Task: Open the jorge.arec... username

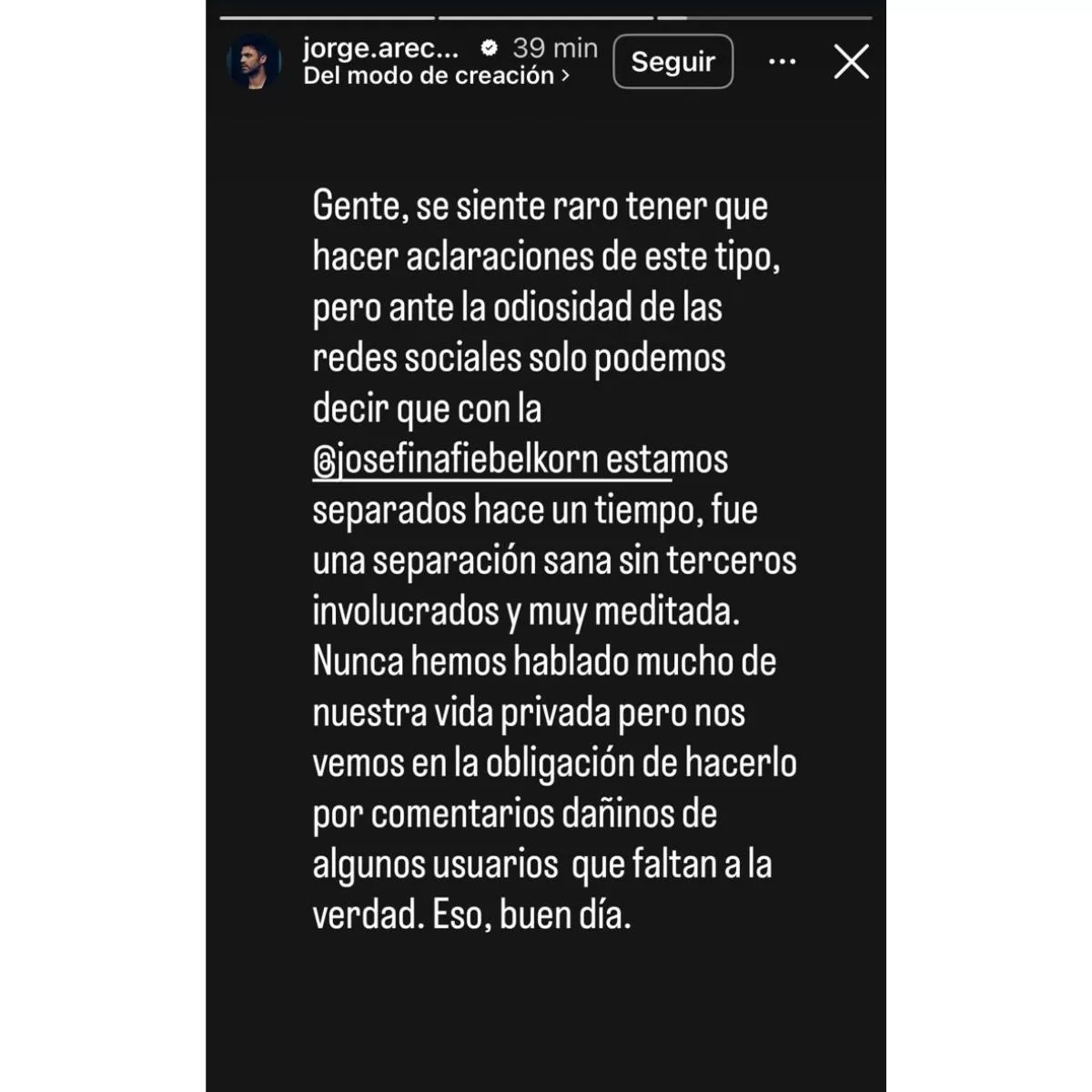Action: point(380,47)
